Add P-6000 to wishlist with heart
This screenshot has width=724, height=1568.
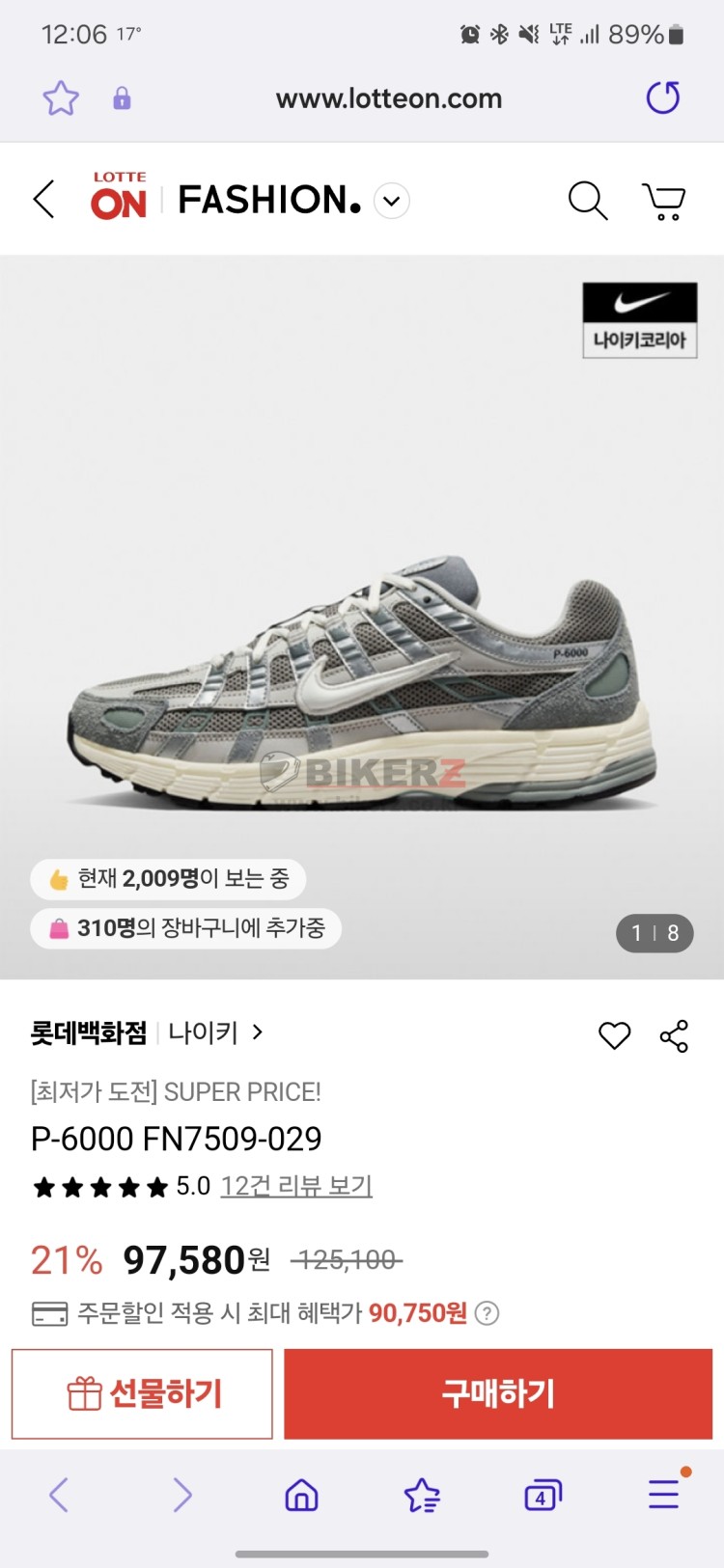(614, 1035)
